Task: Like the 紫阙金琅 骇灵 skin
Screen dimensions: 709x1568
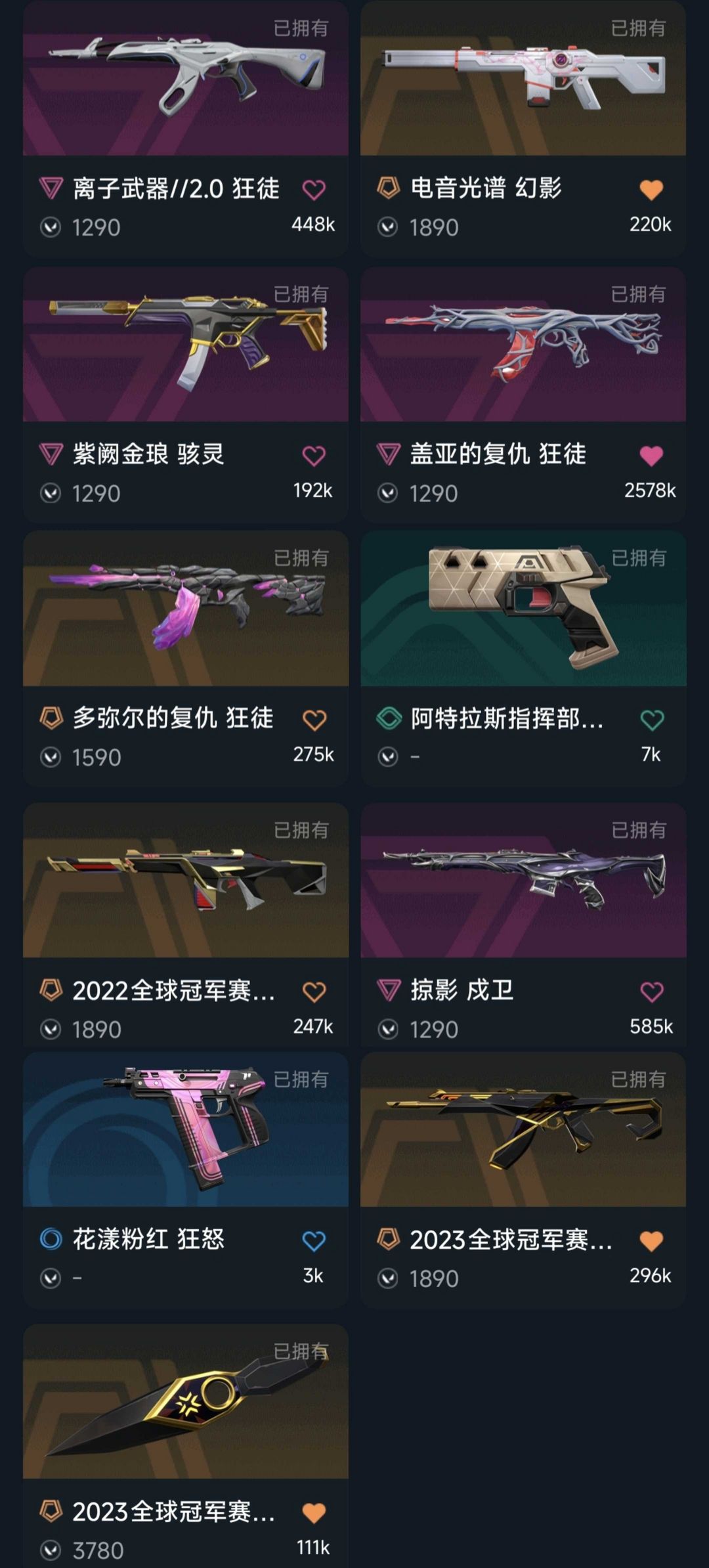Action: tap(314, 456)
